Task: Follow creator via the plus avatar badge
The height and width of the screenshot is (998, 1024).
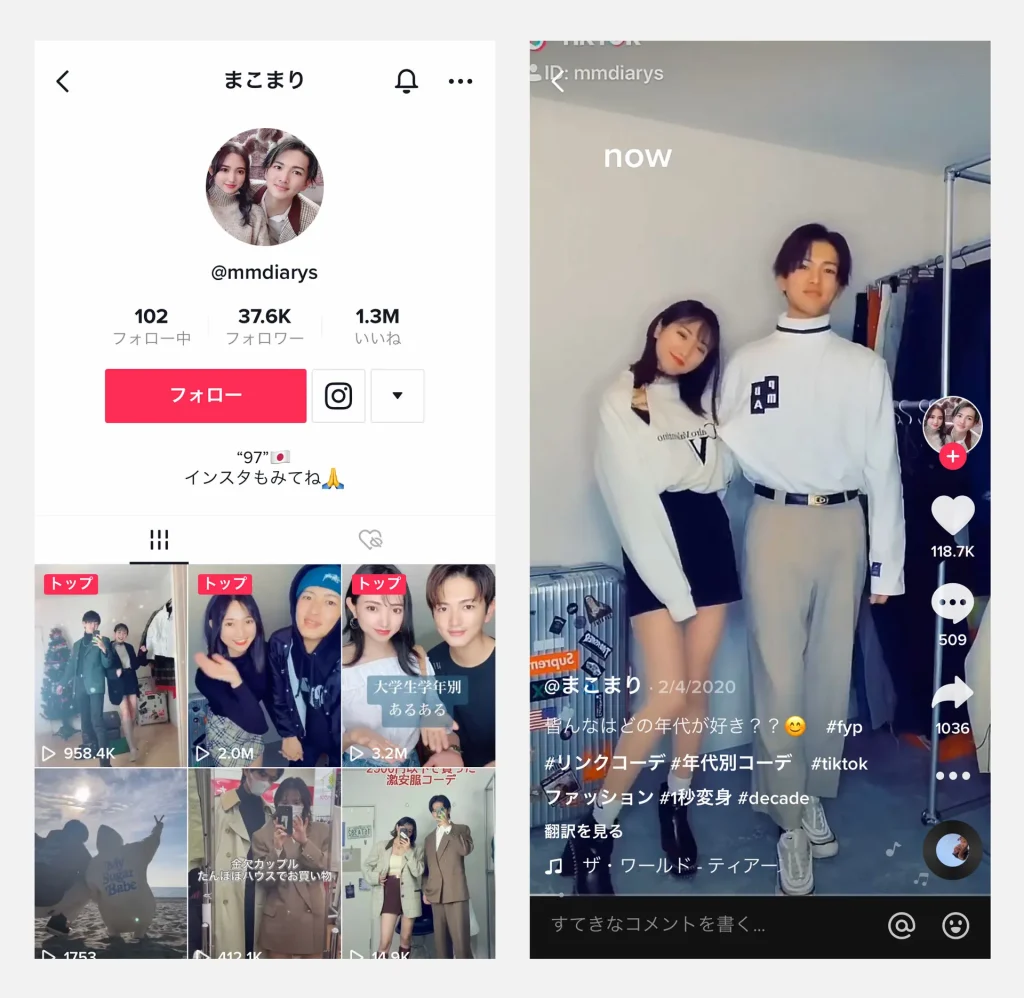Action: click(x=952, y=458)
